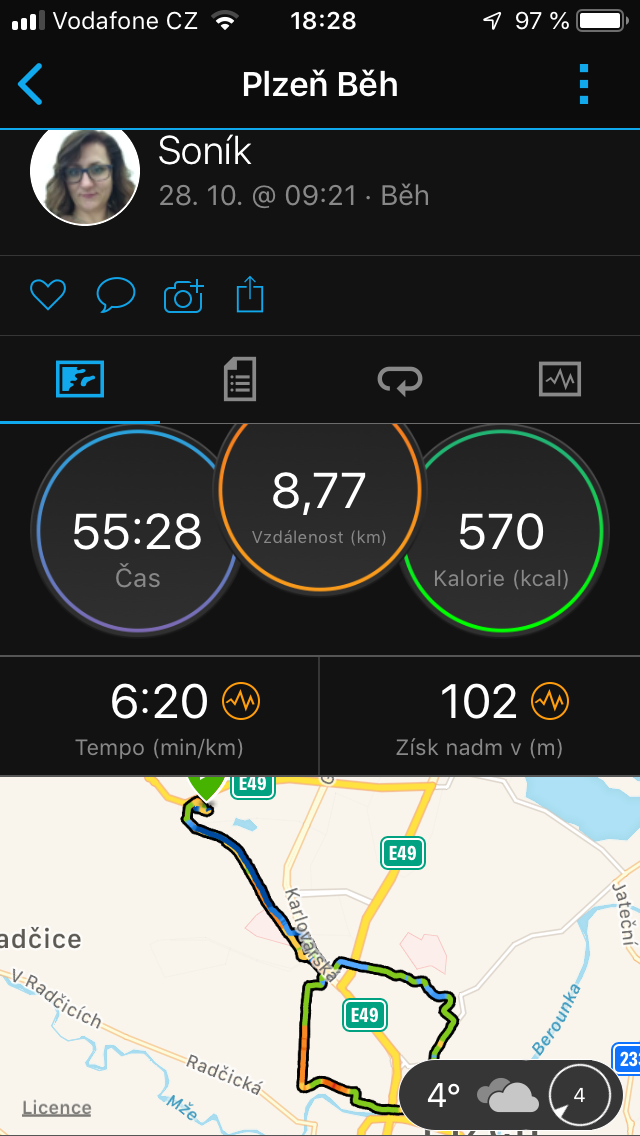Viewport: 640px width, 1136px height.
Task: View the elevation gain chart icon
Action: (x=550, y=701)
